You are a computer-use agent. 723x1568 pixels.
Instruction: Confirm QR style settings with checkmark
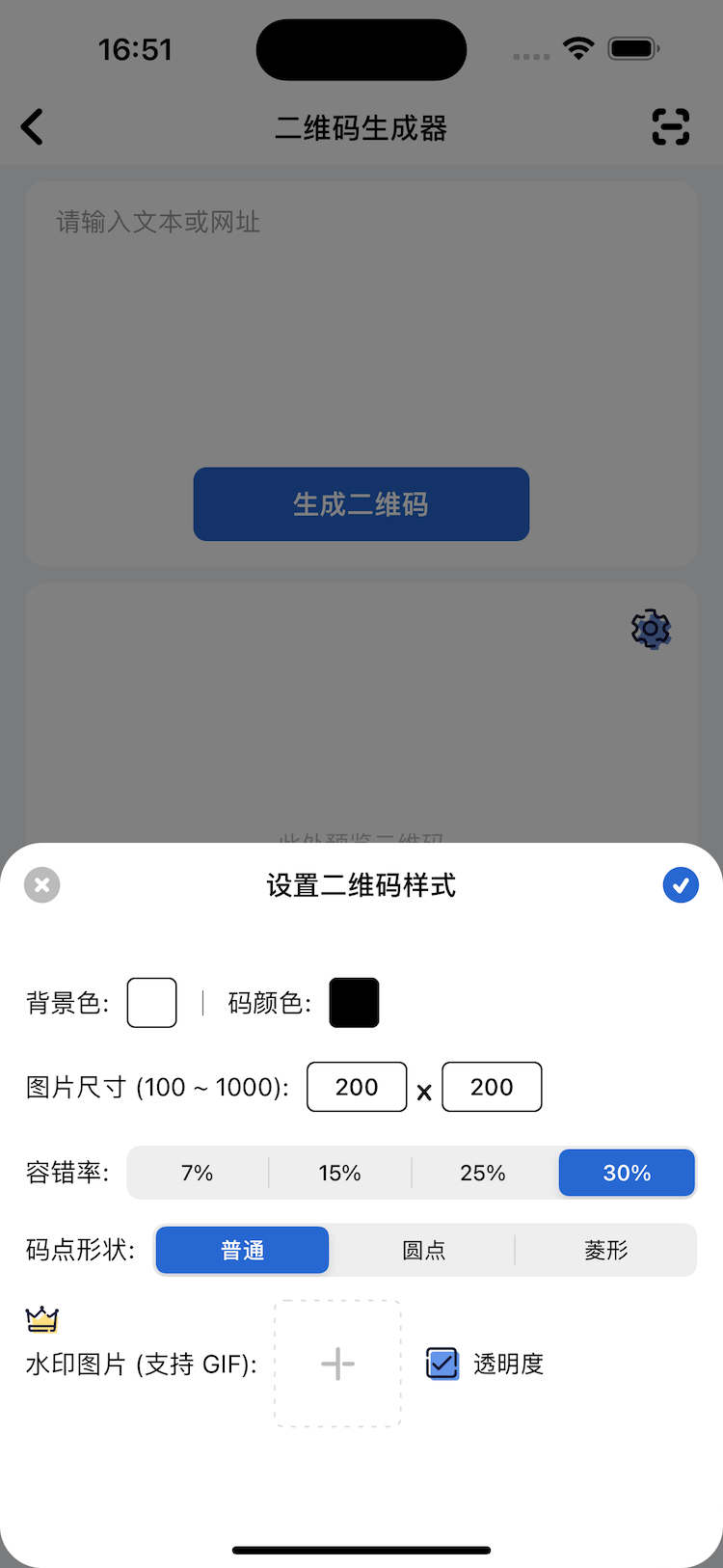tap(681, 884)
